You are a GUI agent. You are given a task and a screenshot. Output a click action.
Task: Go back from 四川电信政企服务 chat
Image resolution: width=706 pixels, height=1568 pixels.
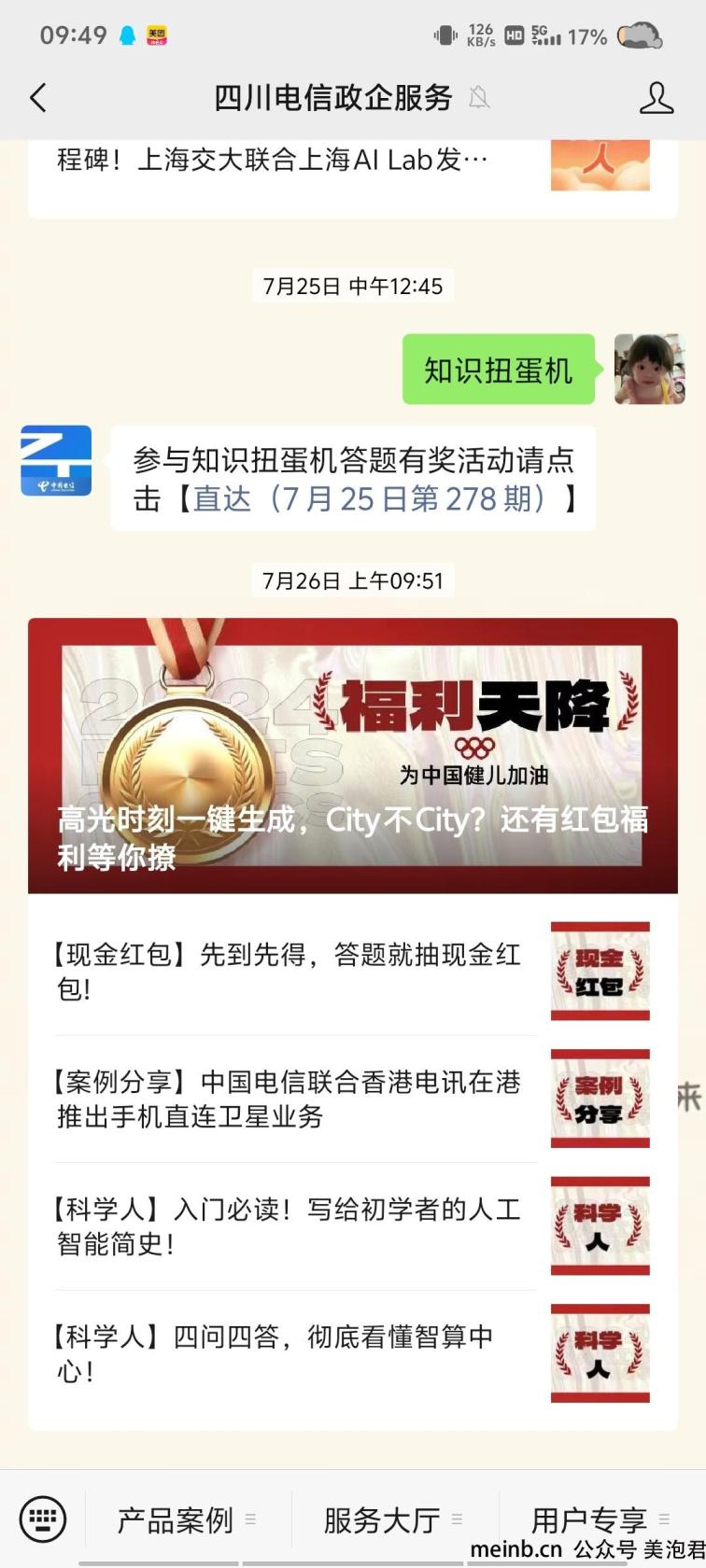(38, 97)
